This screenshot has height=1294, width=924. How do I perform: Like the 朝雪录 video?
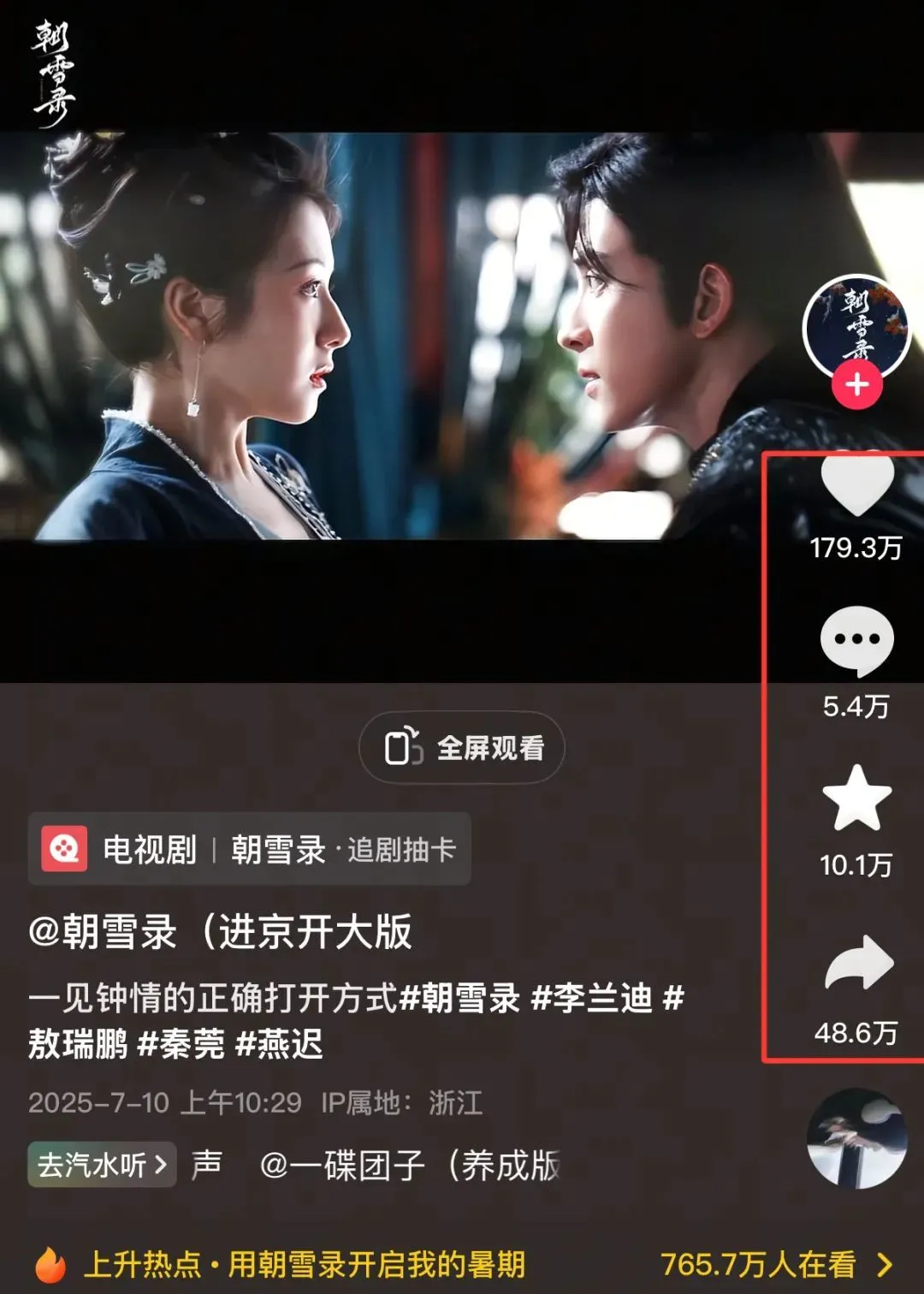pyautogui.click(x=857, y=485)
